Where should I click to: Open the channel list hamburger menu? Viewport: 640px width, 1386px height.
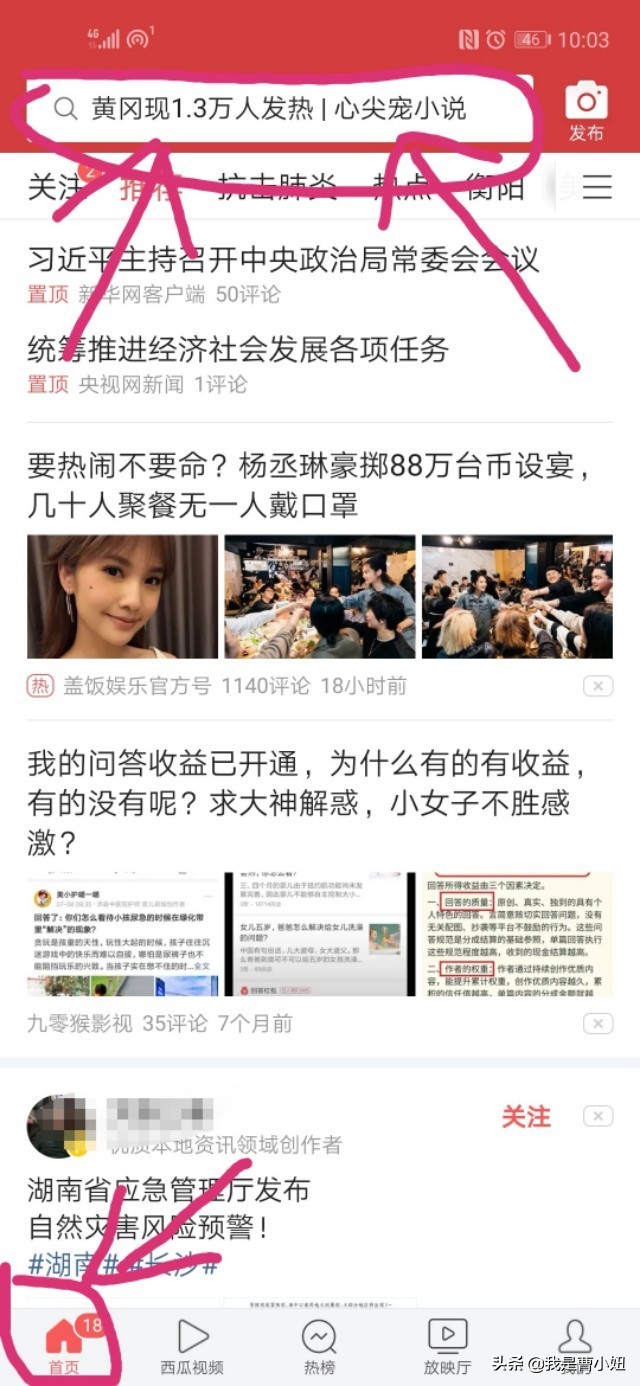point(597,187)
